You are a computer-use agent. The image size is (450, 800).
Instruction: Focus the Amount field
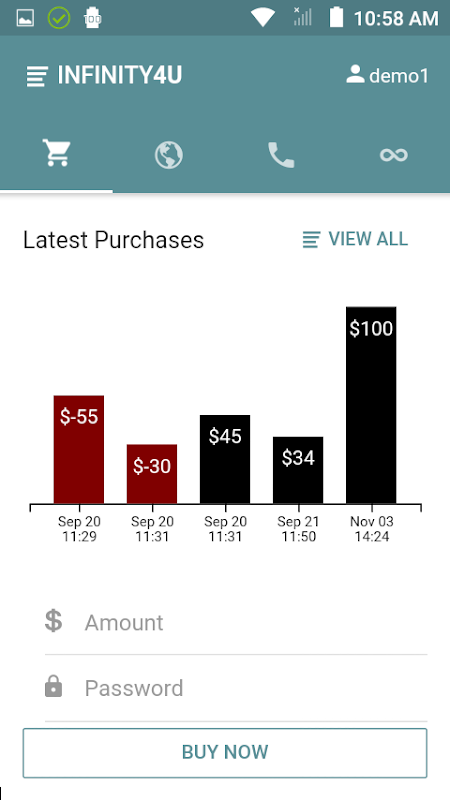coord(236,622)
